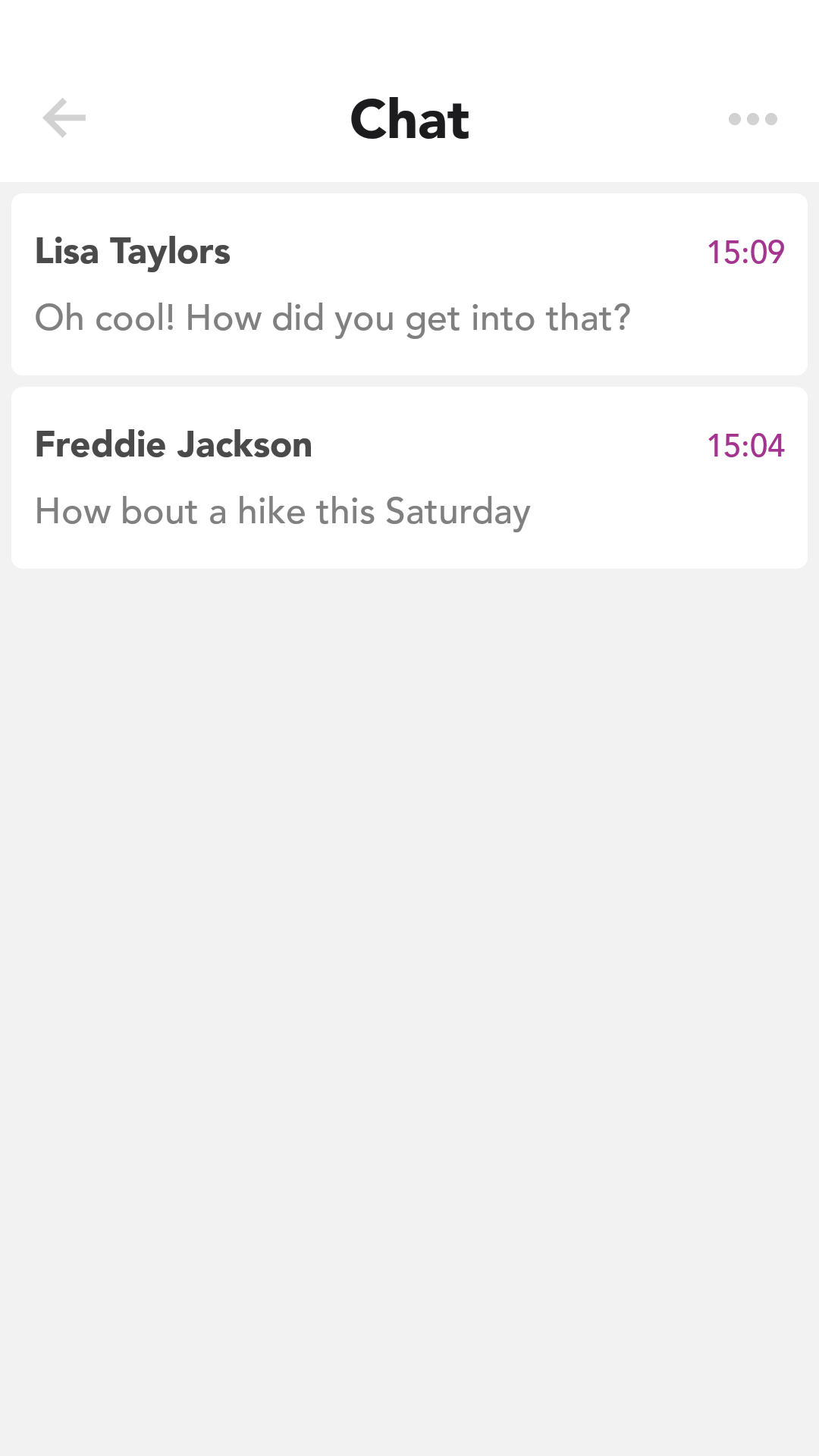
Task: Go back using the arrow icon
Action: tap(64, 118)
